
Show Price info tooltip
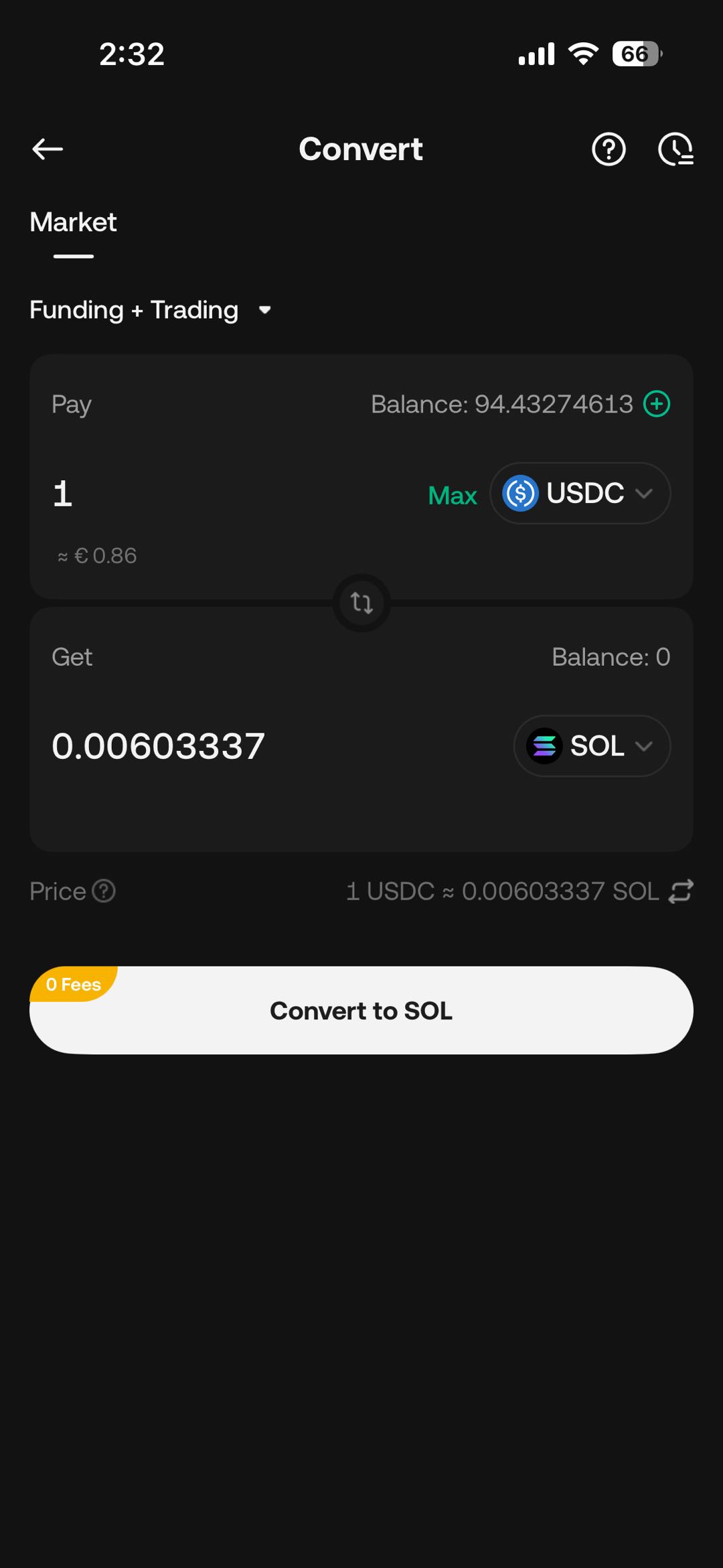tap(104, 891)
